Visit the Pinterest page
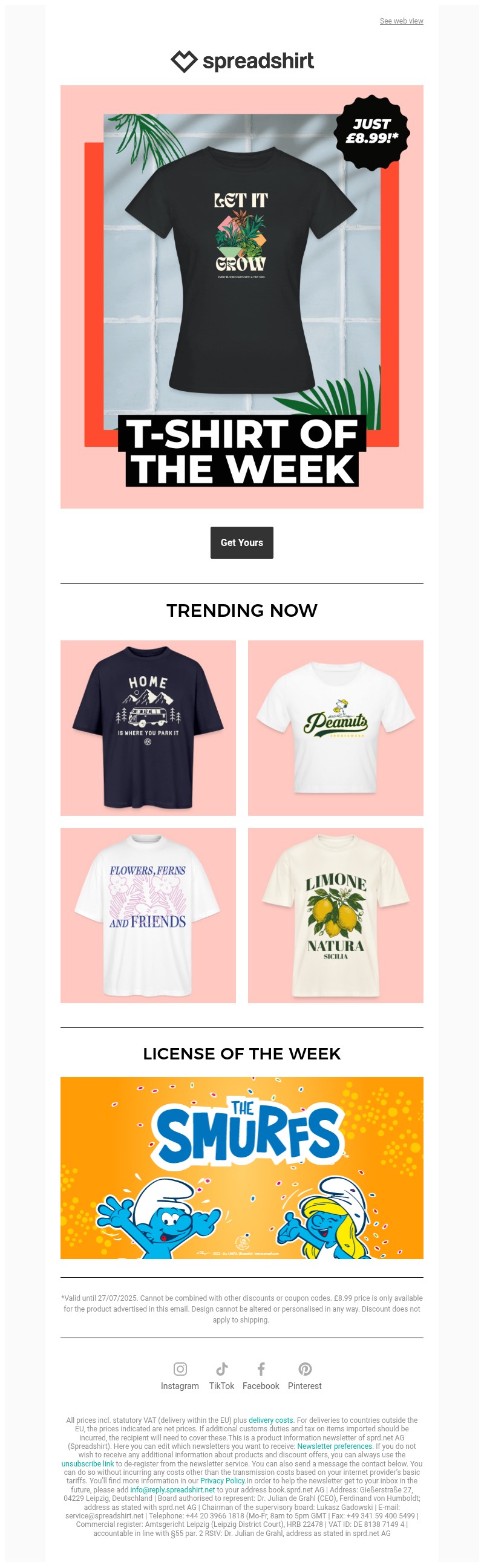 304,1376
